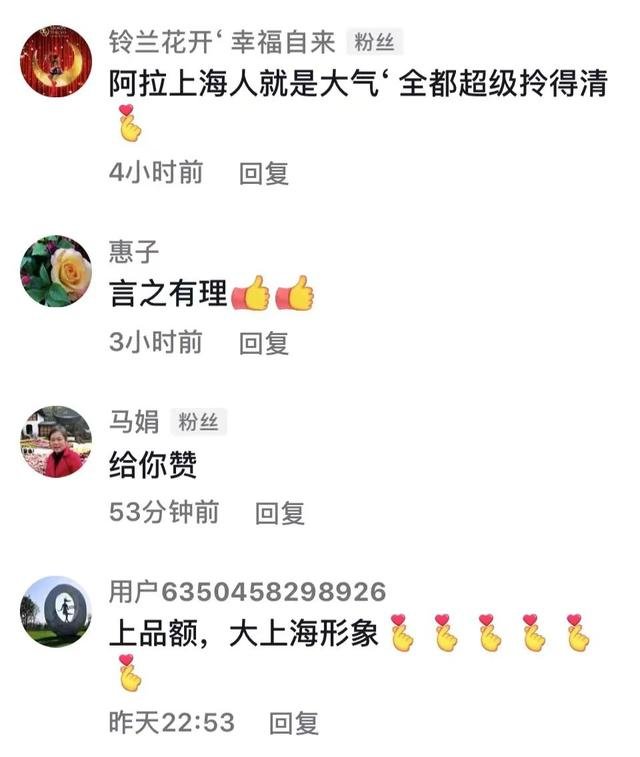This screenshot has width=640, height=757.
Task: Reply to 铃兰花开's comment
Action: pos(264,173)
